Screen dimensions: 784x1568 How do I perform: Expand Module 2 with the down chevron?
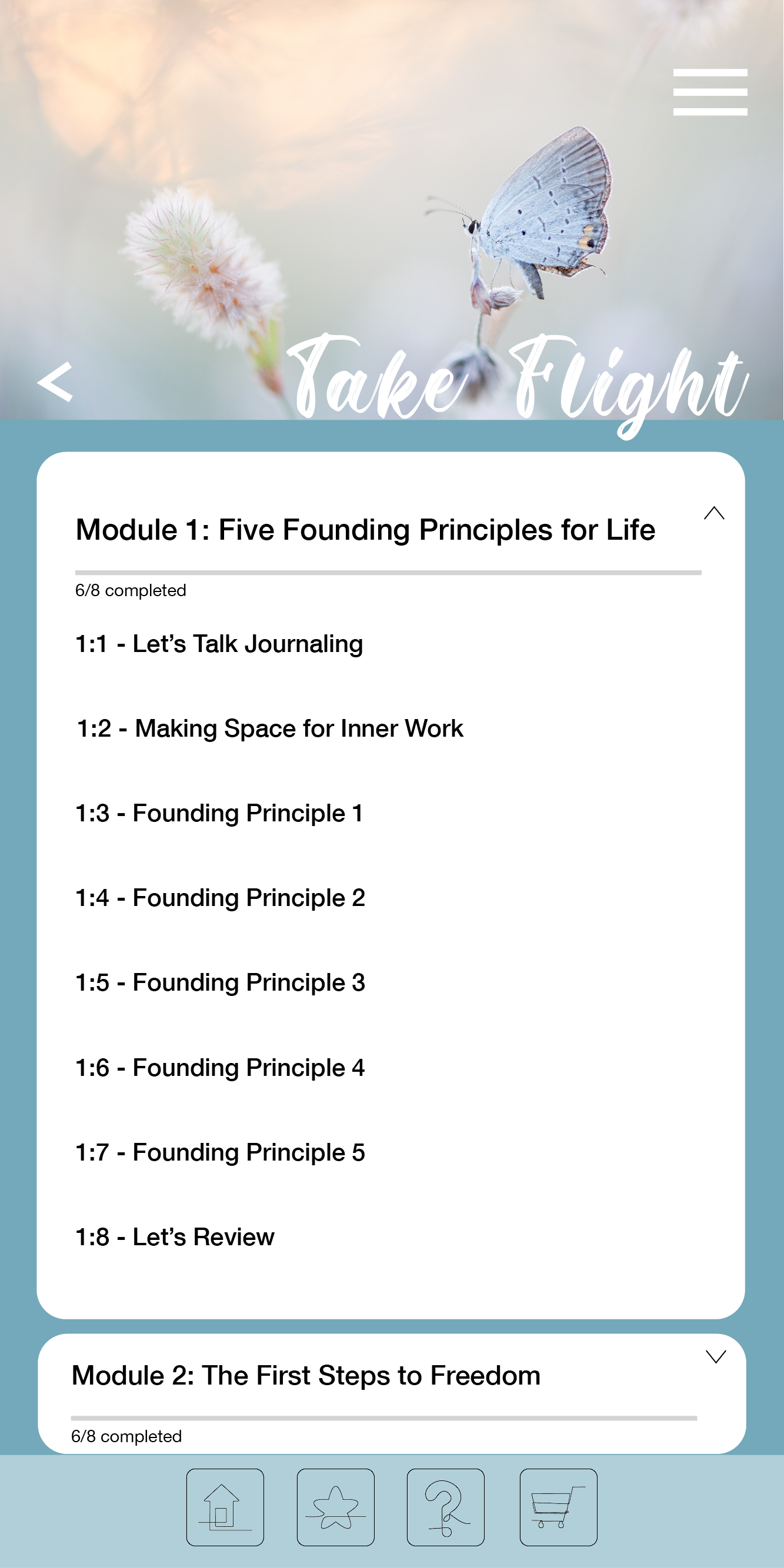coord(715,1356)
